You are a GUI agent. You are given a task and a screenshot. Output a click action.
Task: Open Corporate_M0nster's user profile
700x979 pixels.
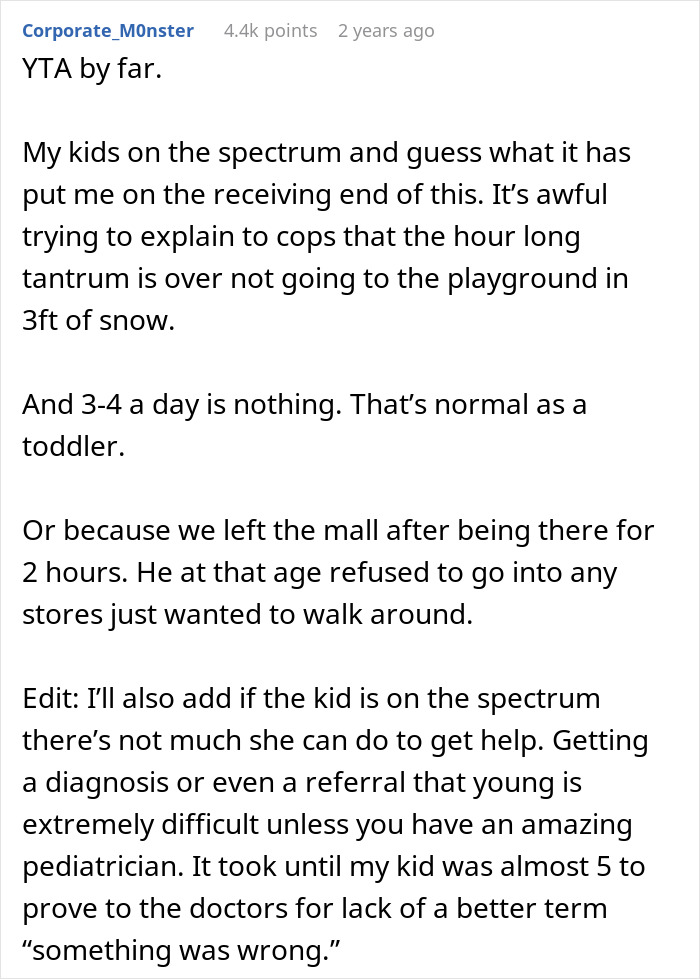[108, 31]
